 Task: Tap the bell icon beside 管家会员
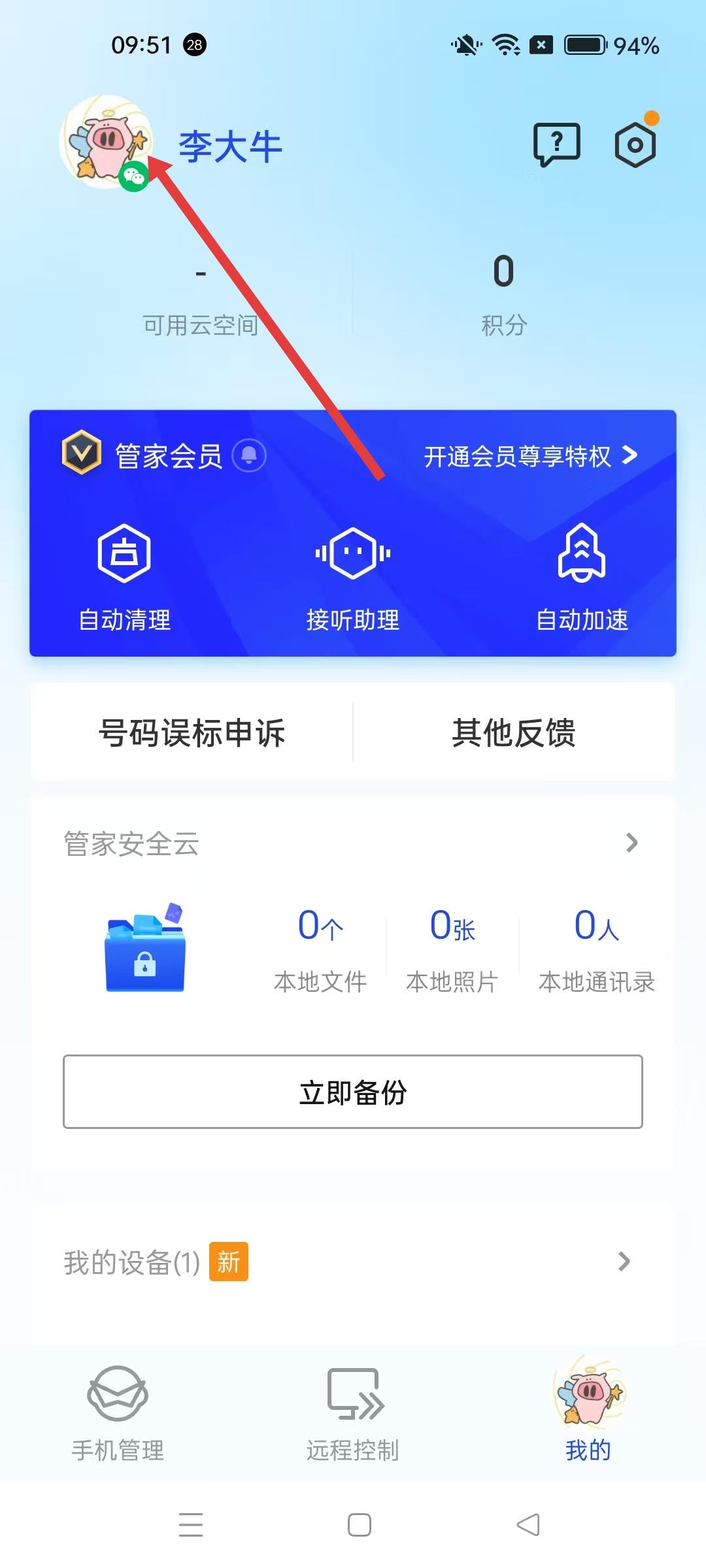tap(249, 455)
